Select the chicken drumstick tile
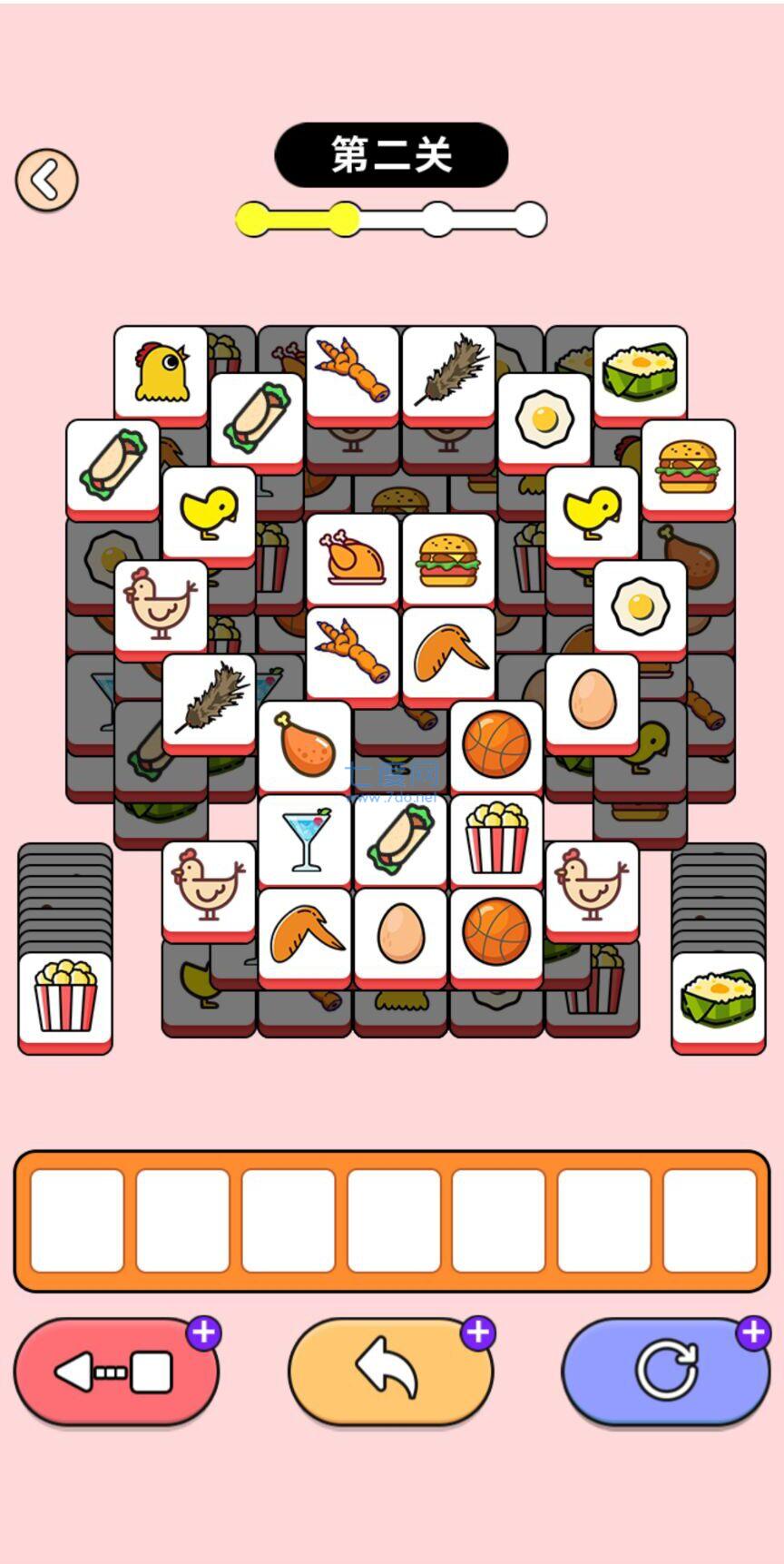 tap(304, 744)
